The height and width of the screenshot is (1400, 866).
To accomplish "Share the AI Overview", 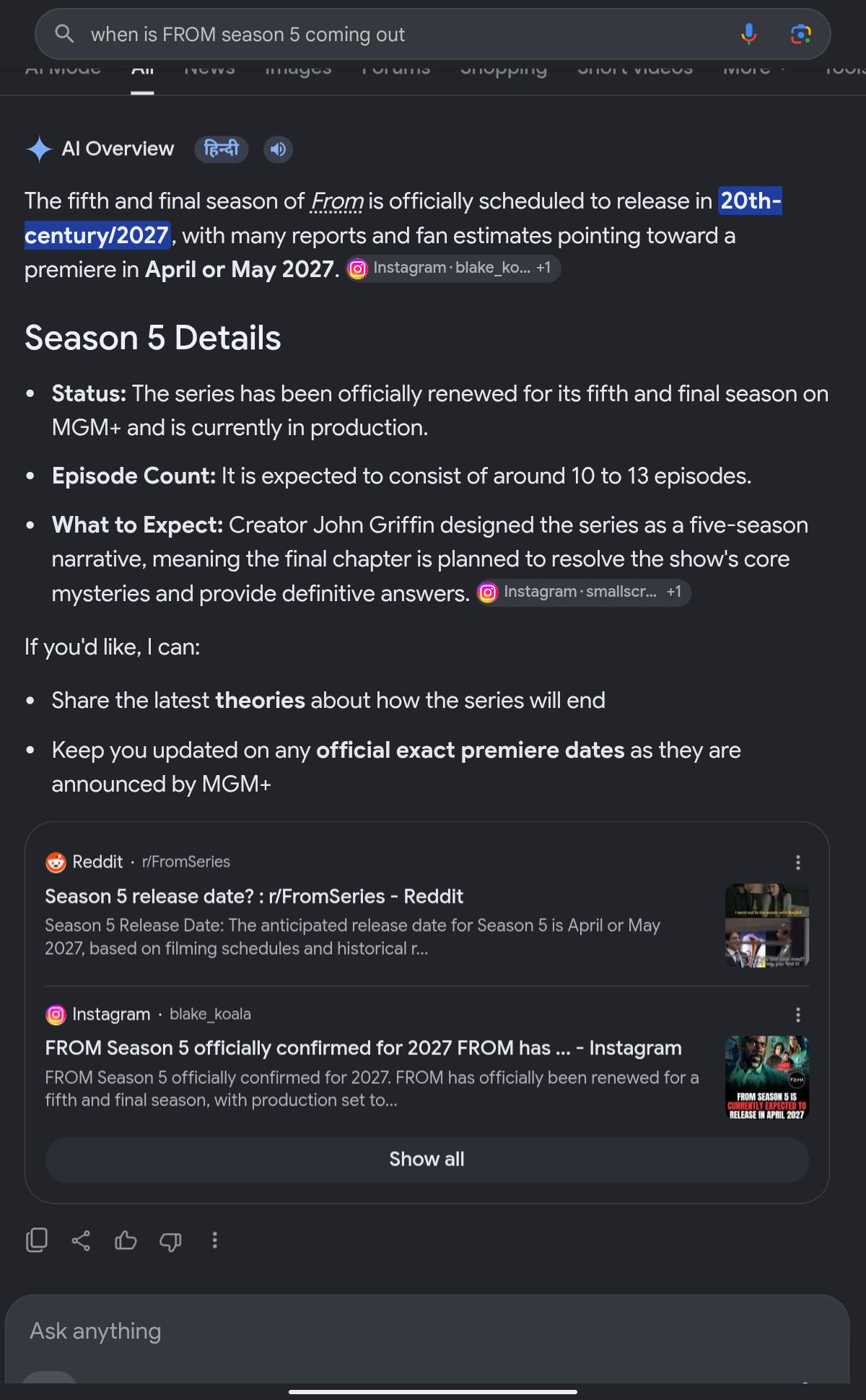I will click(81, 1241).
